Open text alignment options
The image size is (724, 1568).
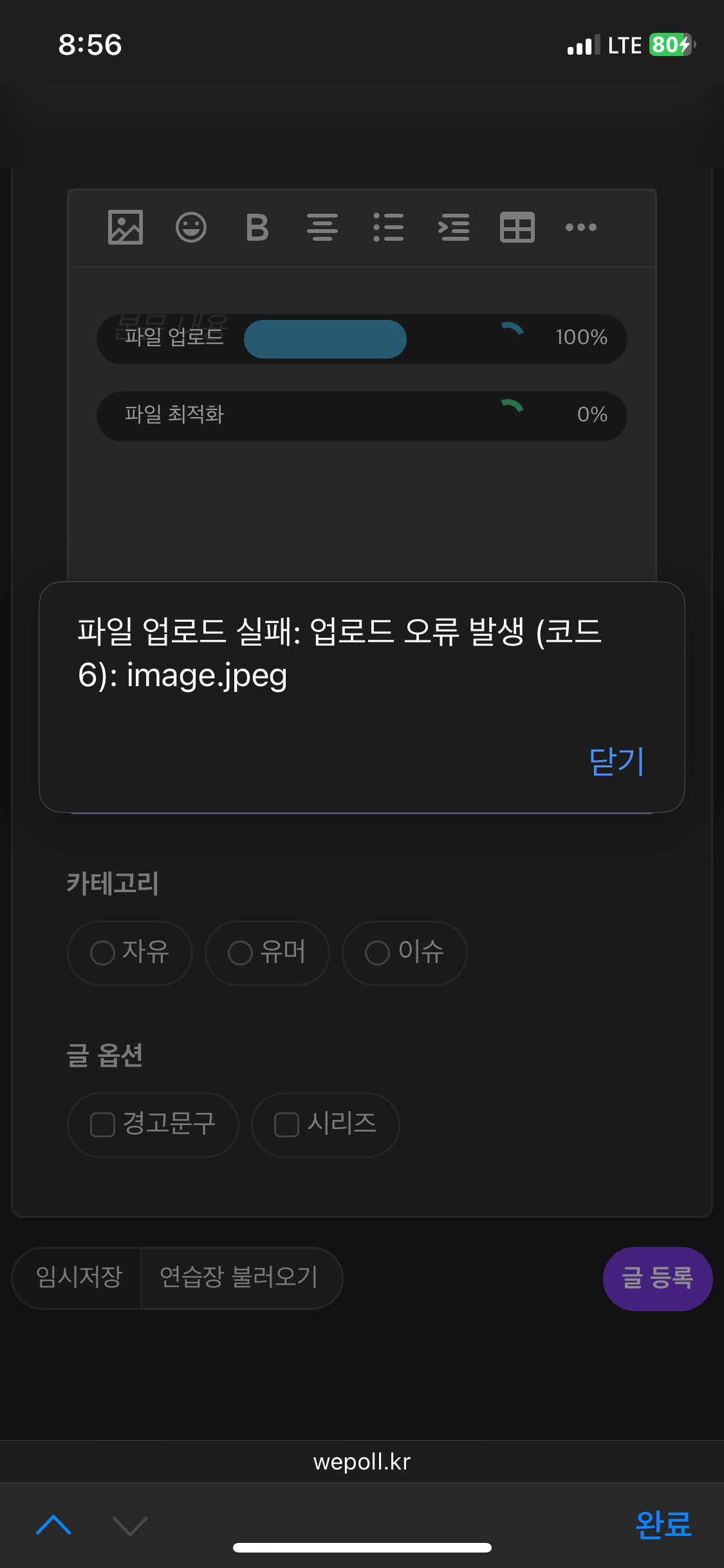(322, 227)
